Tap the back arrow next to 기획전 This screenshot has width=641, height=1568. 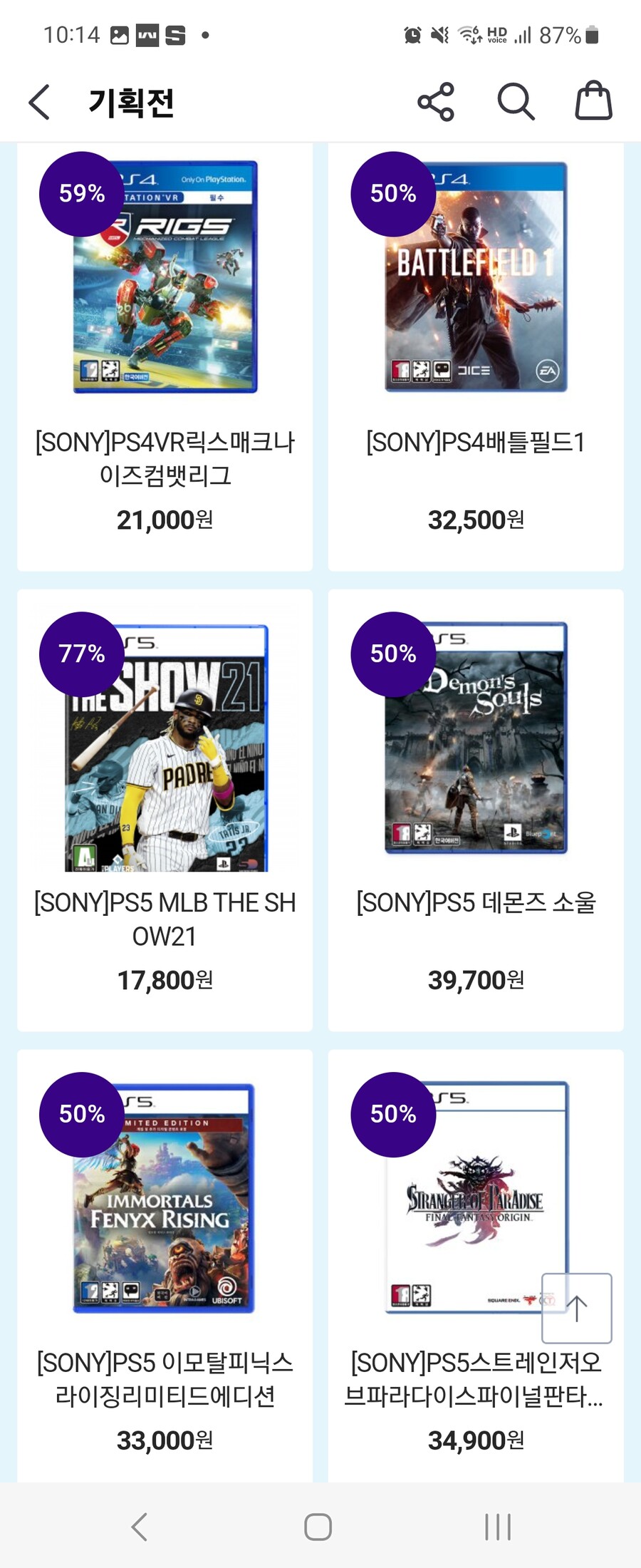39,100
